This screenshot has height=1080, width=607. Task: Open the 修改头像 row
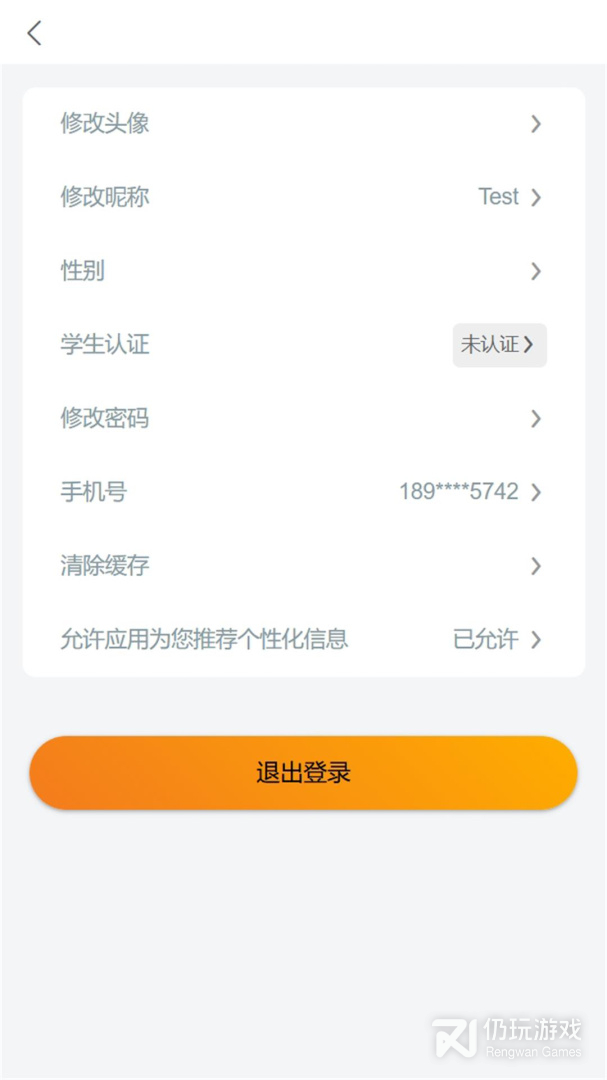304,124
